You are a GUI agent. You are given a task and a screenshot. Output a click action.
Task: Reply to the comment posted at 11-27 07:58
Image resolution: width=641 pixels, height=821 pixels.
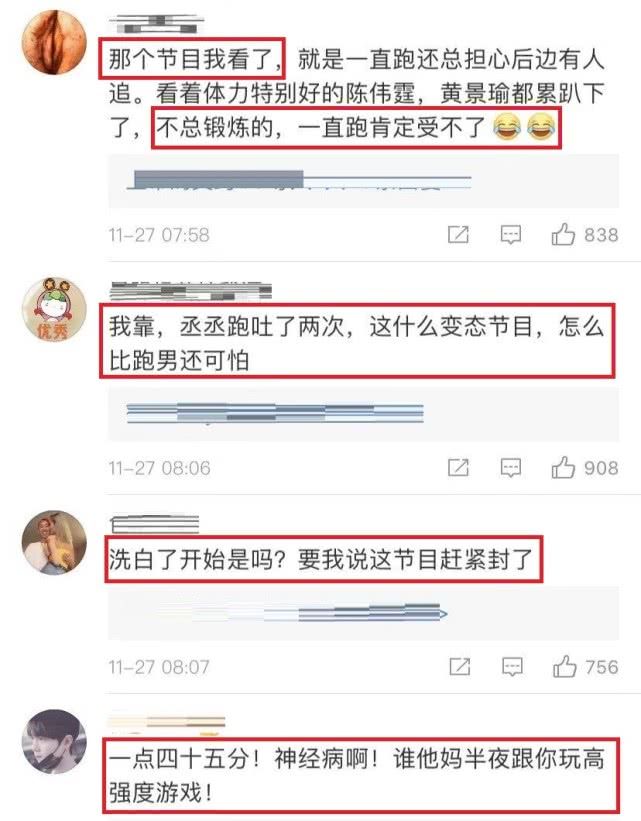(x=511, y=235)
